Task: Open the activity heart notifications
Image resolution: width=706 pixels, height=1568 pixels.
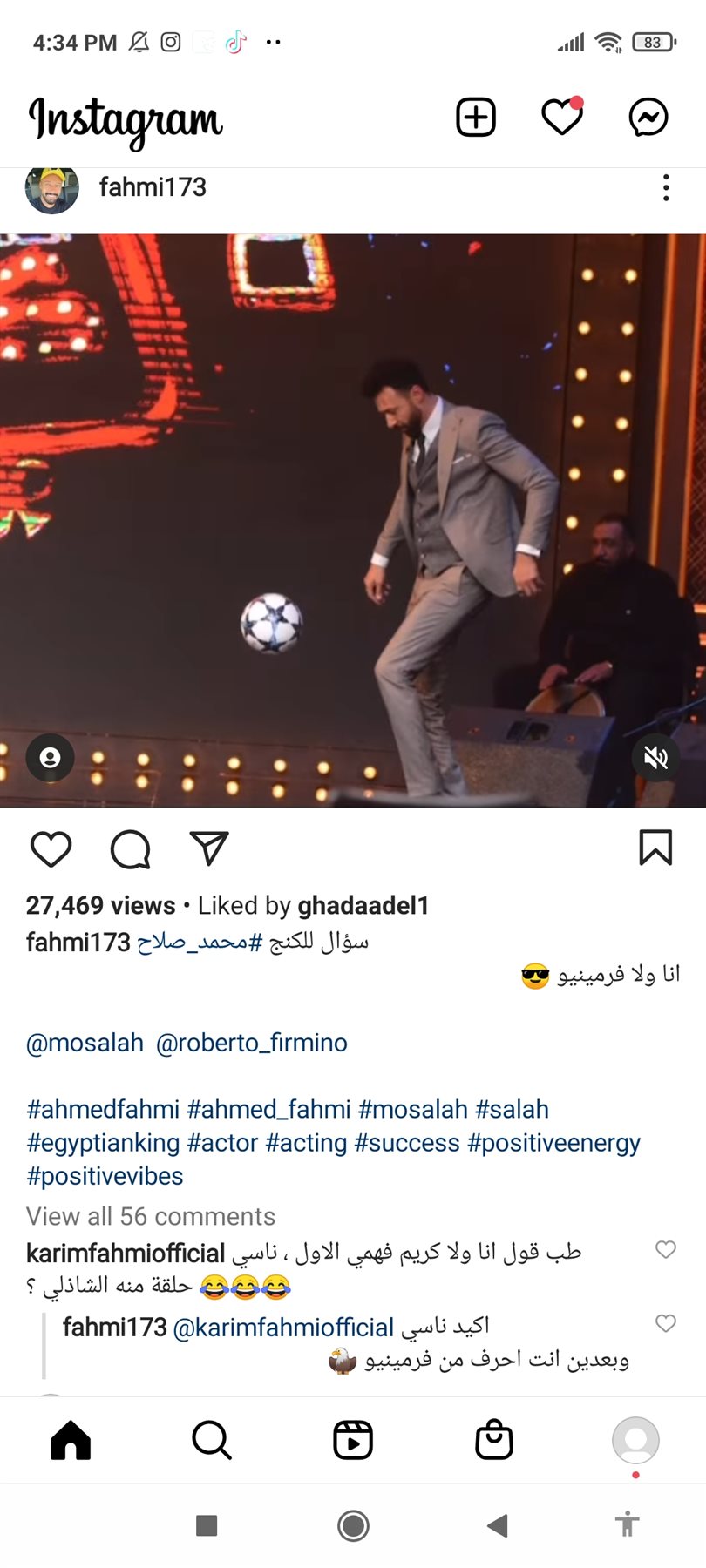Action: pos(562,117)
